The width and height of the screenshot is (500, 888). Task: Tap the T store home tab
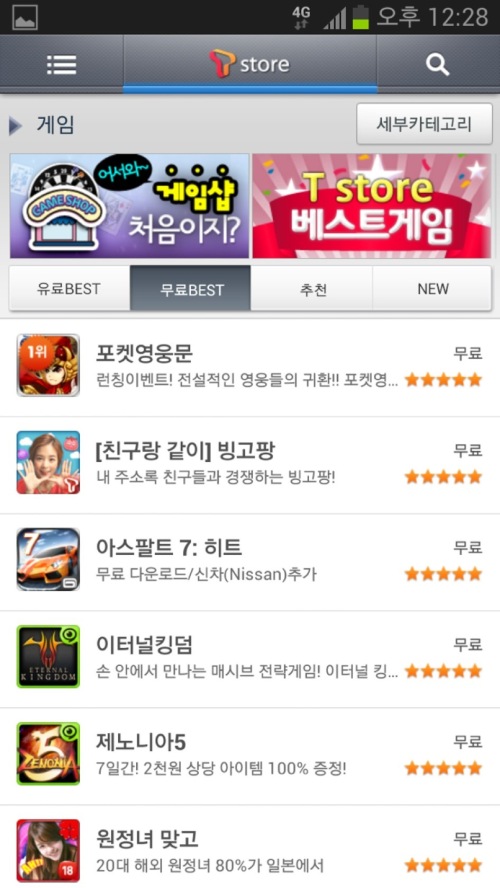[250, 64]
